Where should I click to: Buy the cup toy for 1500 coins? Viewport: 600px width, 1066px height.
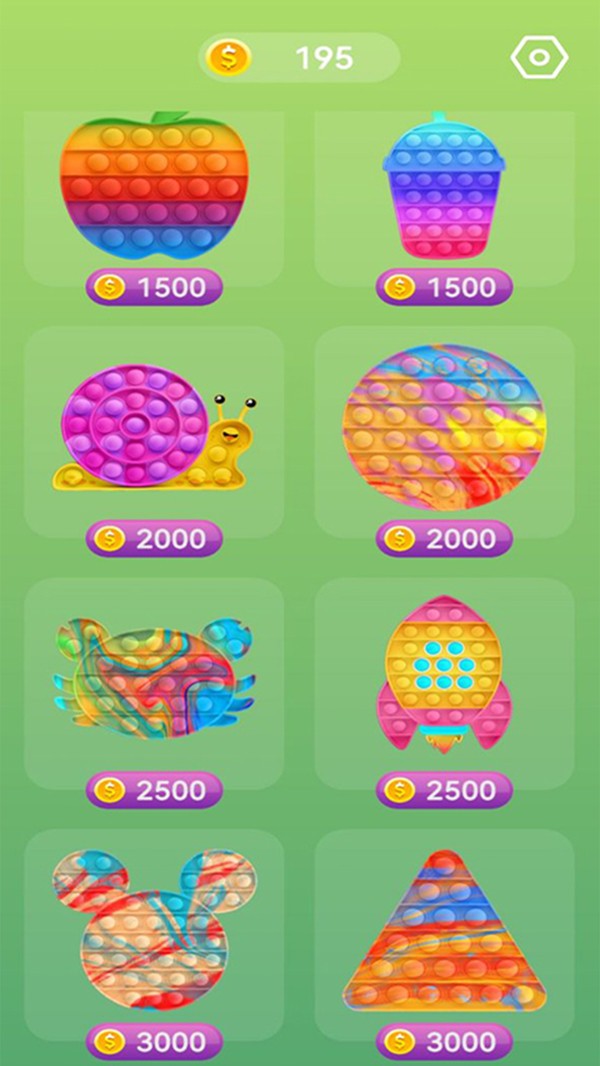click(x=444, y=288)
